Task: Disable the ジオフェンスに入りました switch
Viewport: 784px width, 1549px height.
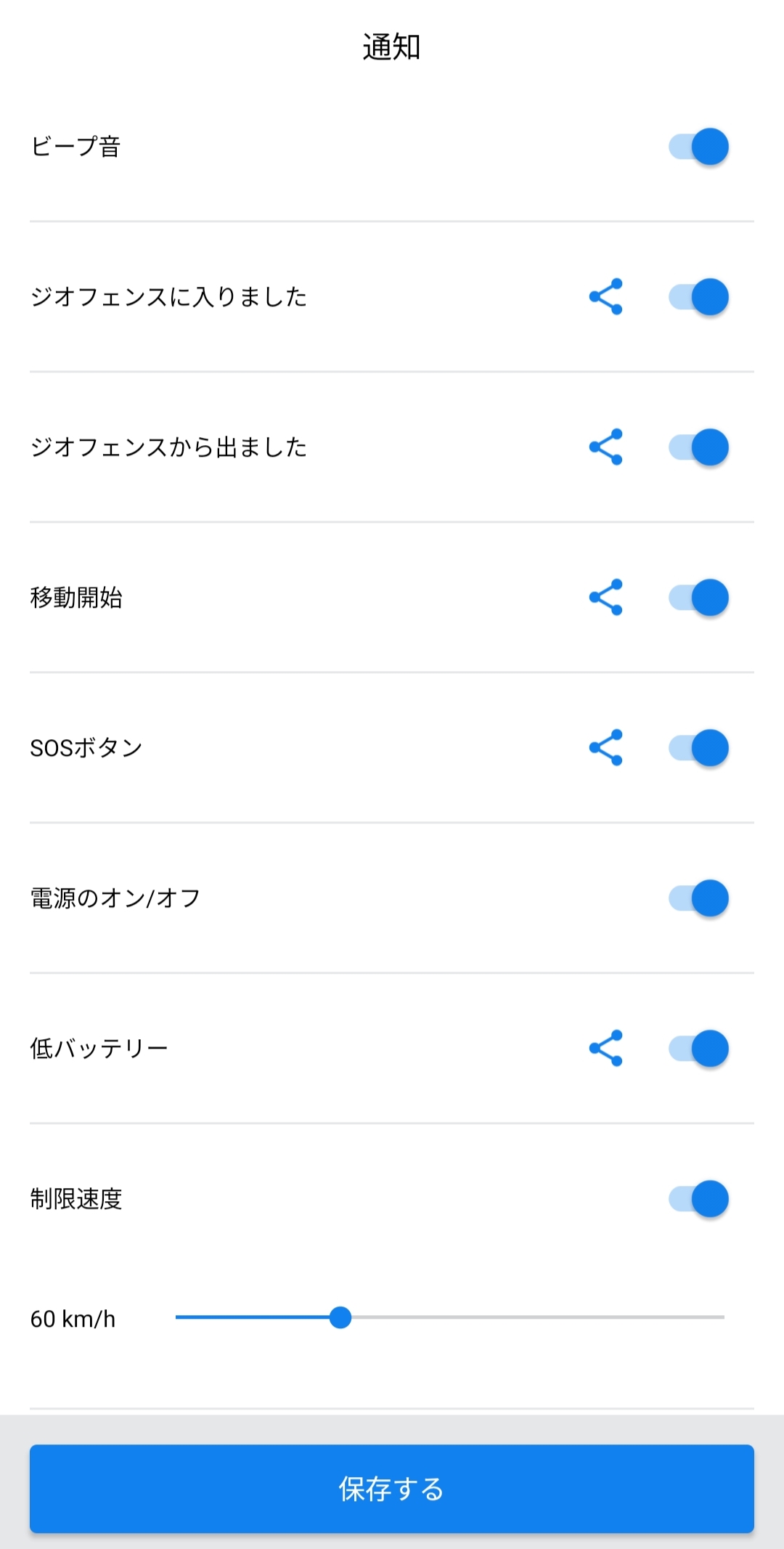Action: coord(698,297)
